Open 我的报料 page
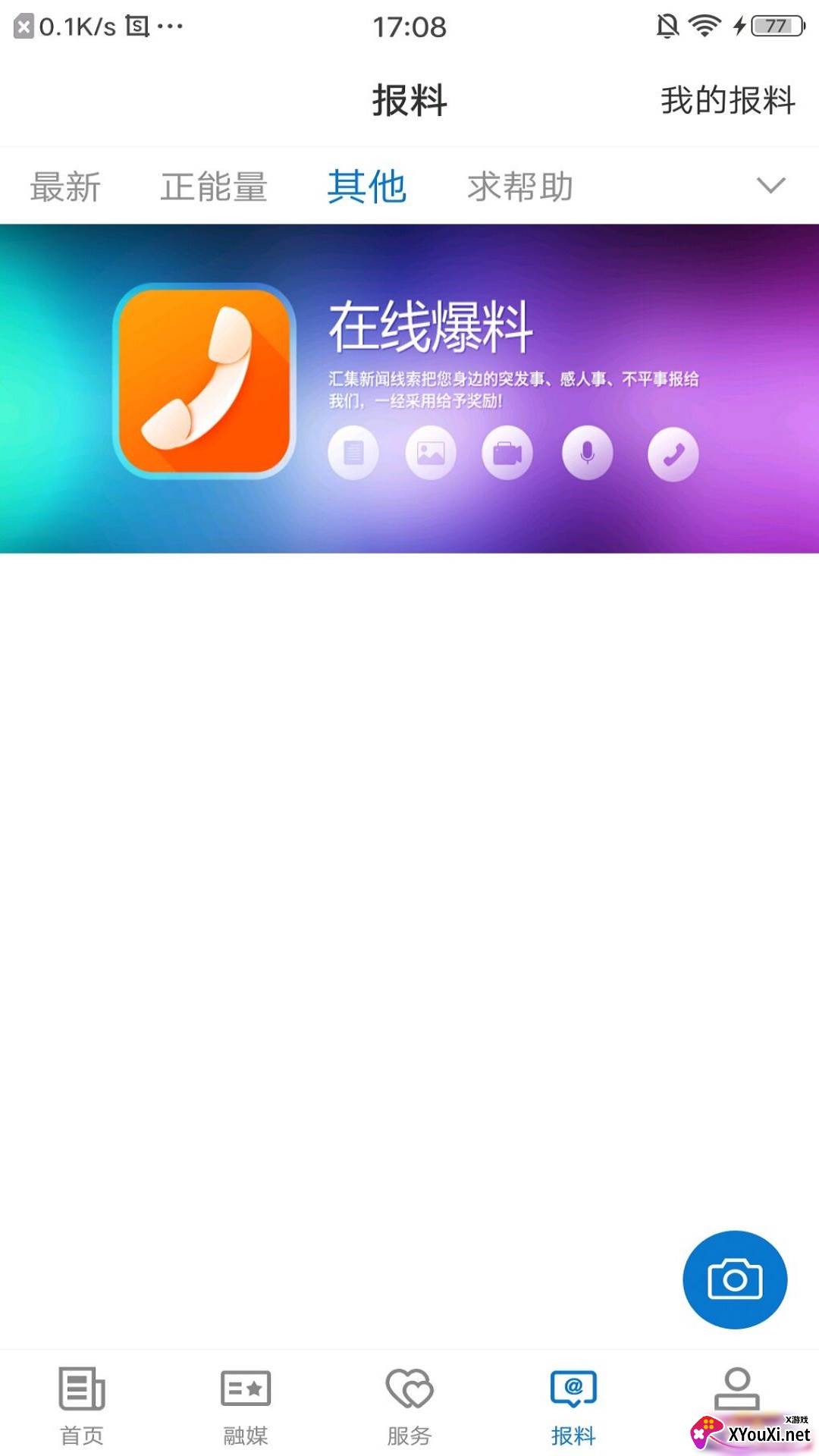The height and width of the screenshot is (1456, 819). pyautogui.click(x=726, y=100)
